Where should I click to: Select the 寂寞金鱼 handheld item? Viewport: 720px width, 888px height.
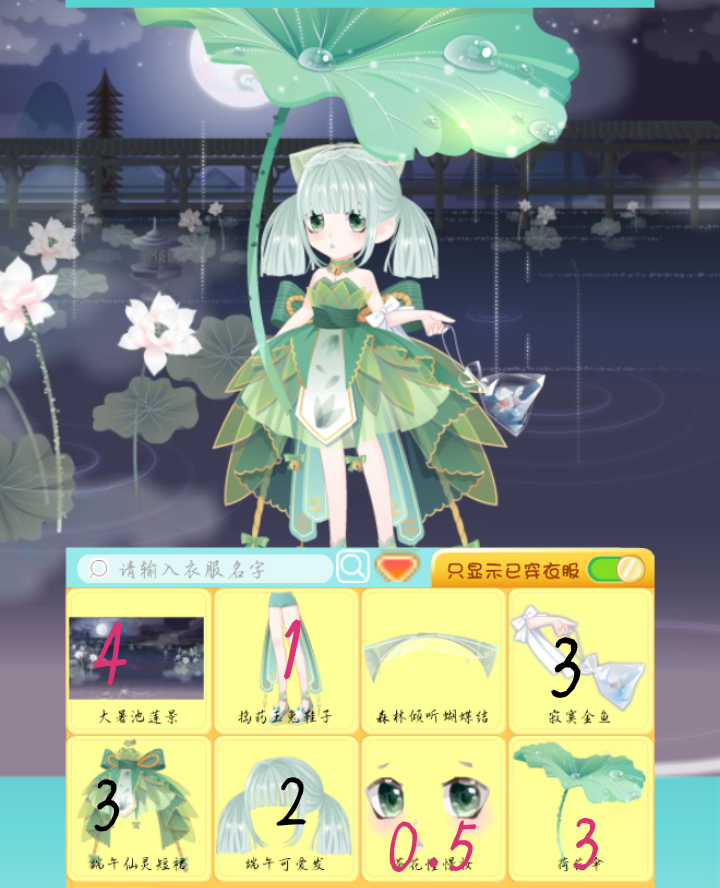(x=580, y=659)
